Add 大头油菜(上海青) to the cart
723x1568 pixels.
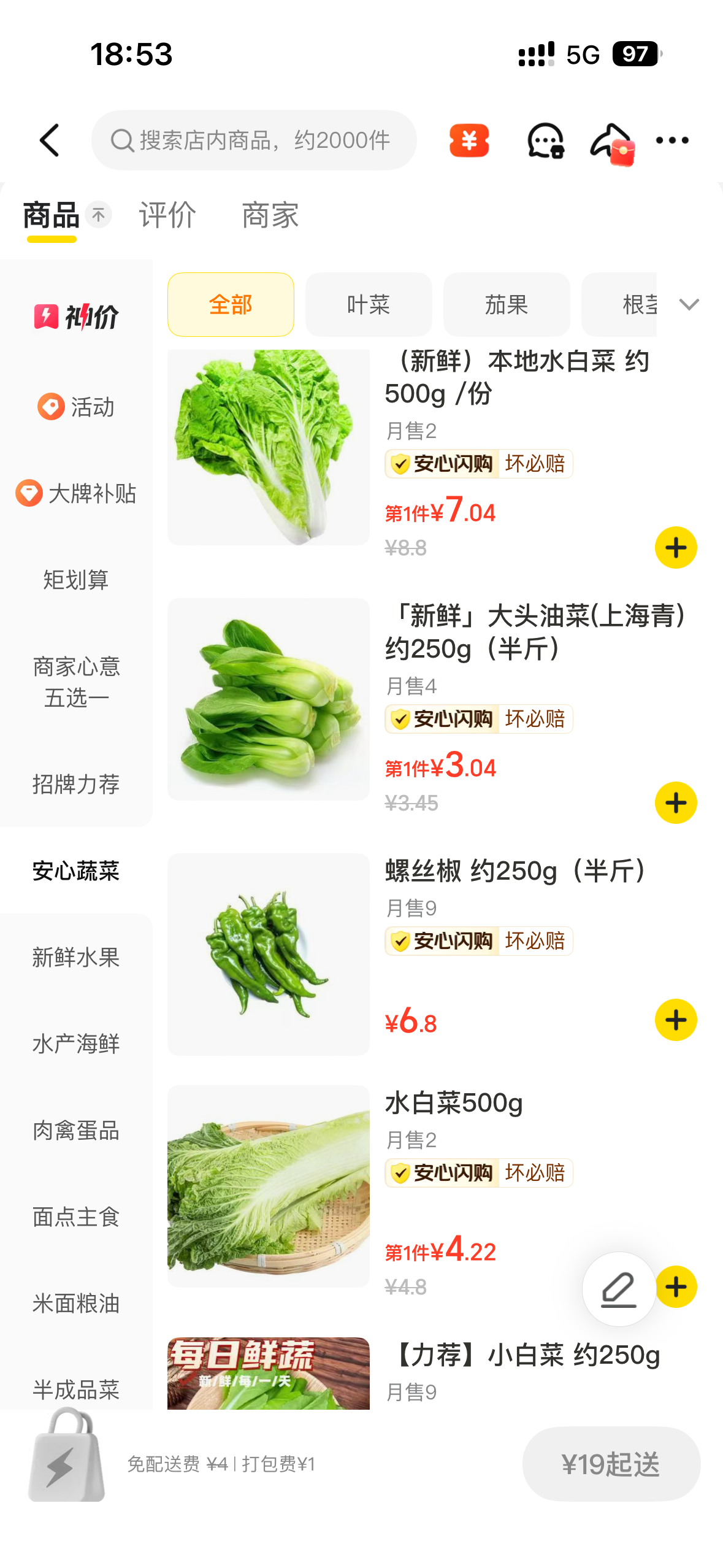(x=676, y=803)
